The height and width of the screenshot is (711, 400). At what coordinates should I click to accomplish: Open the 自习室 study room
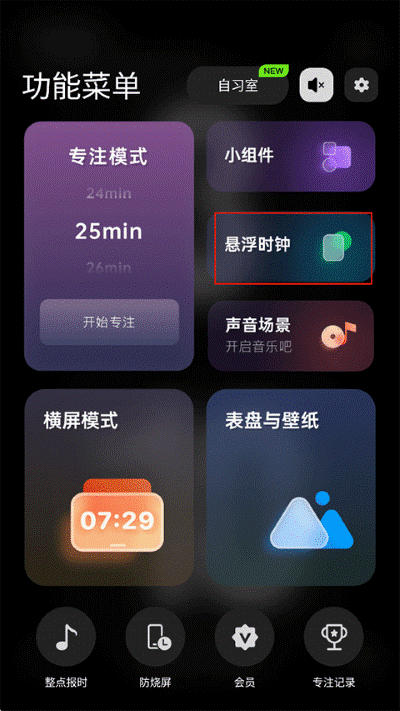(238, 85)
